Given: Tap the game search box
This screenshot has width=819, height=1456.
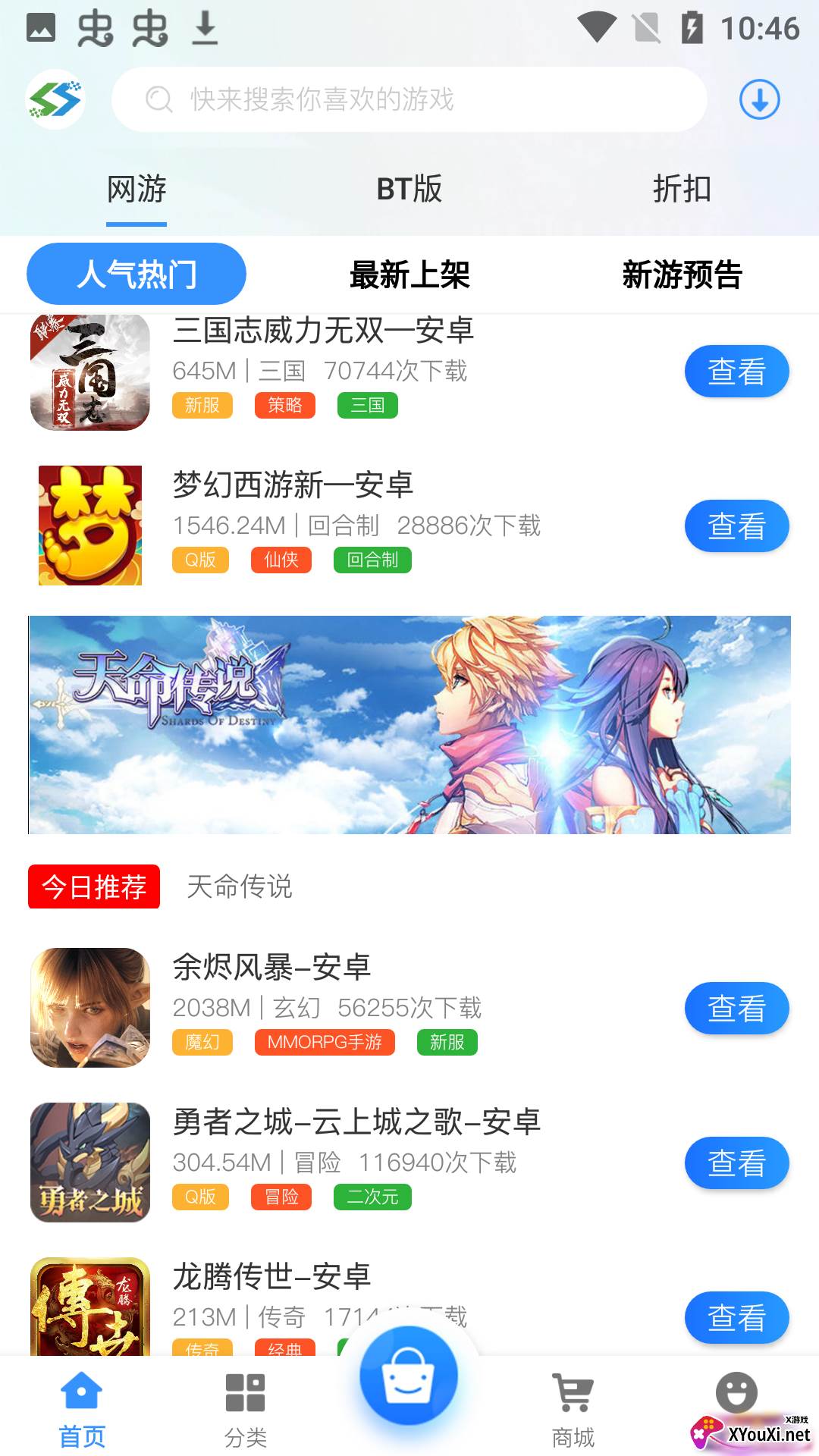Looking at the screenshot, I should coord(409,99).
